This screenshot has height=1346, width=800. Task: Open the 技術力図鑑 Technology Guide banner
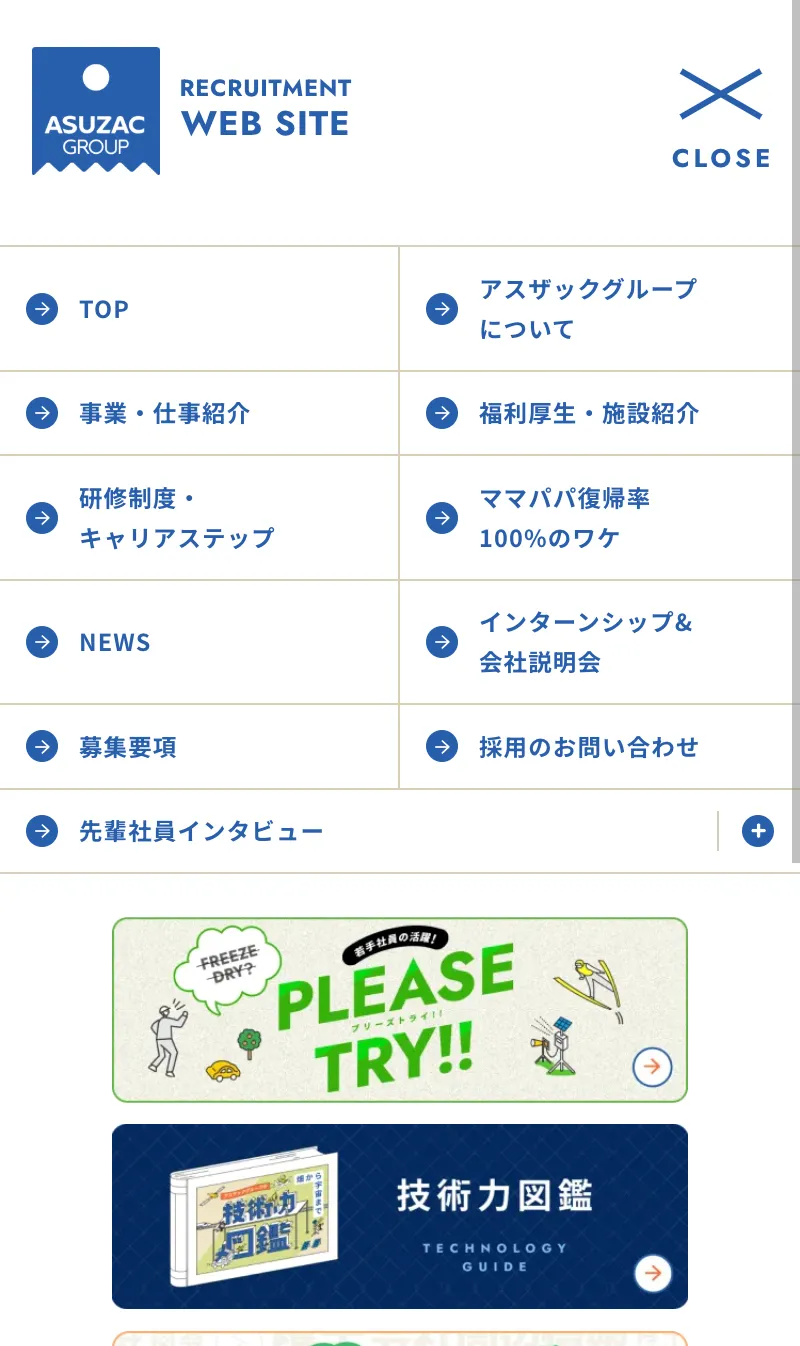pyautogui.click(x=400, y=1216)
